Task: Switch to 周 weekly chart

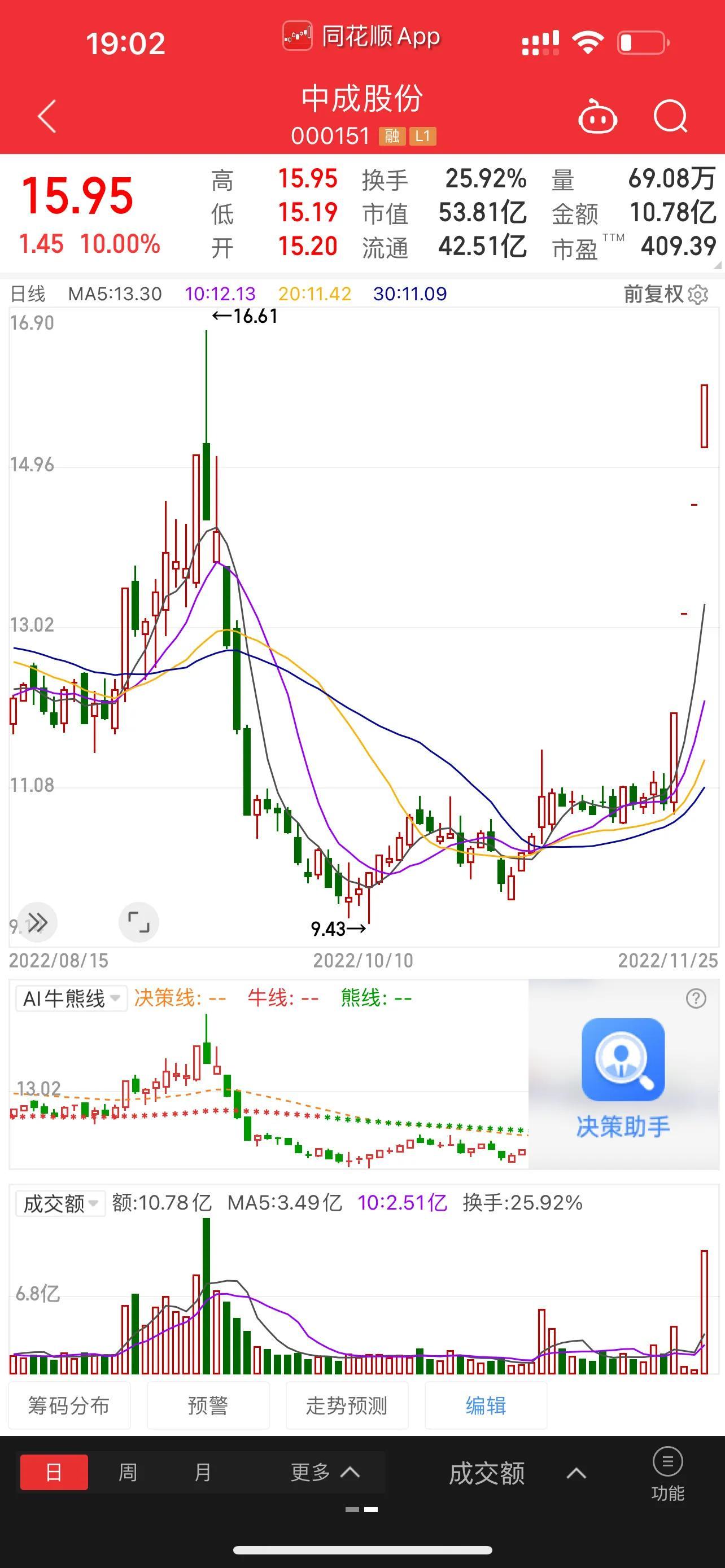Action: click(128, 1473)
